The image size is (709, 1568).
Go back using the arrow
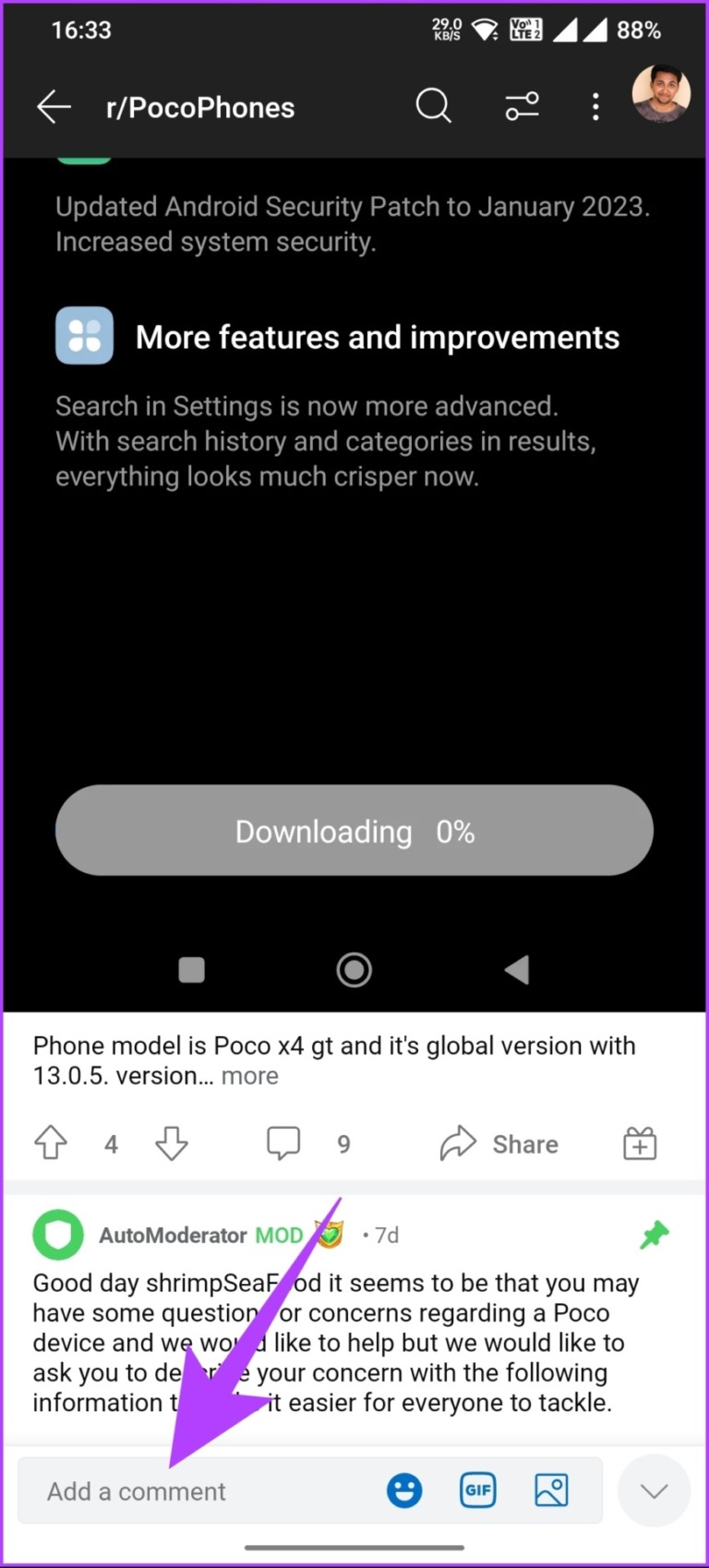click(x=54, y=107)
